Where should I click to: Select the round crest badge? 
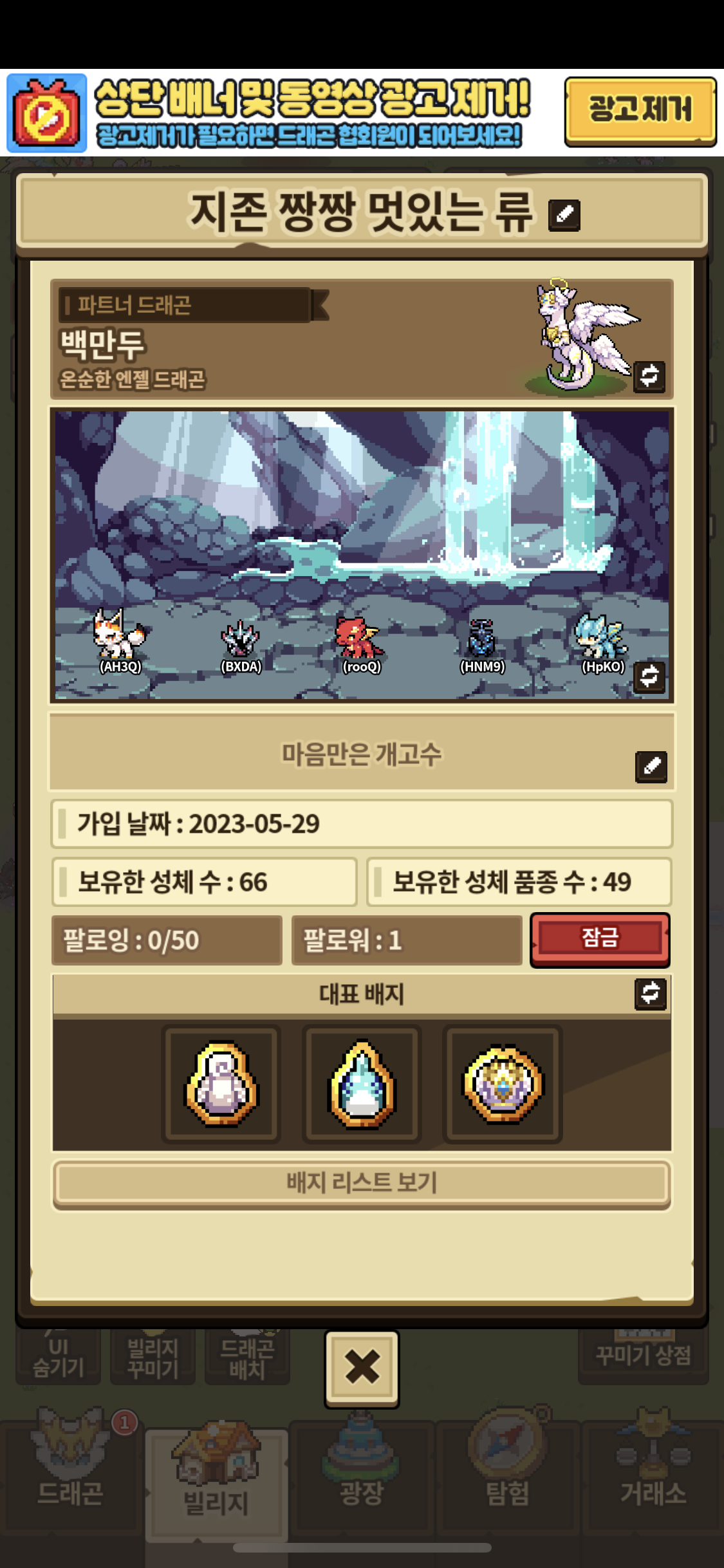[x=503, y=1083]
